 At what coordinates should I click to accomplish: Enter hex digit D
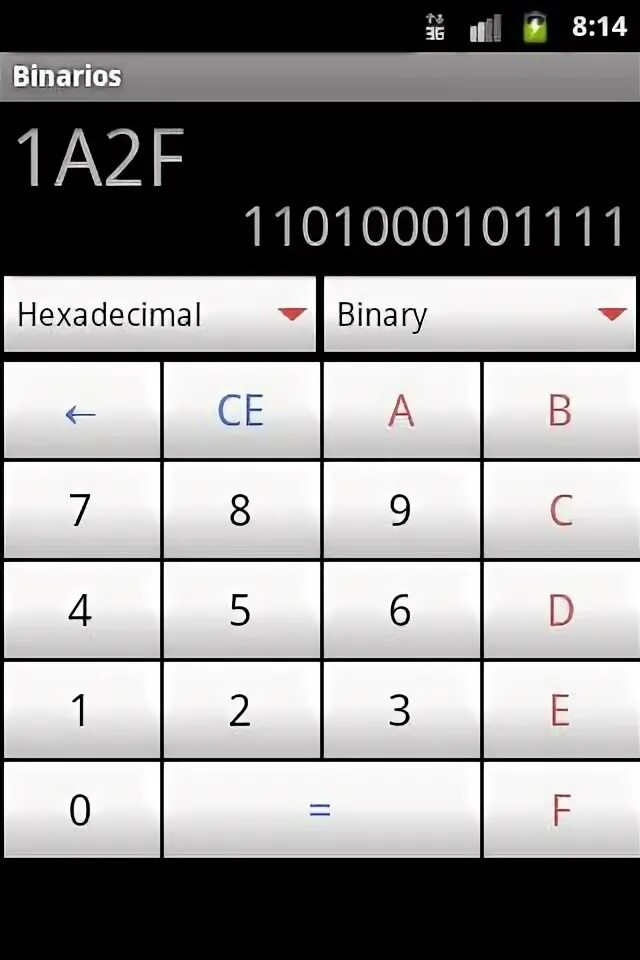561,610
